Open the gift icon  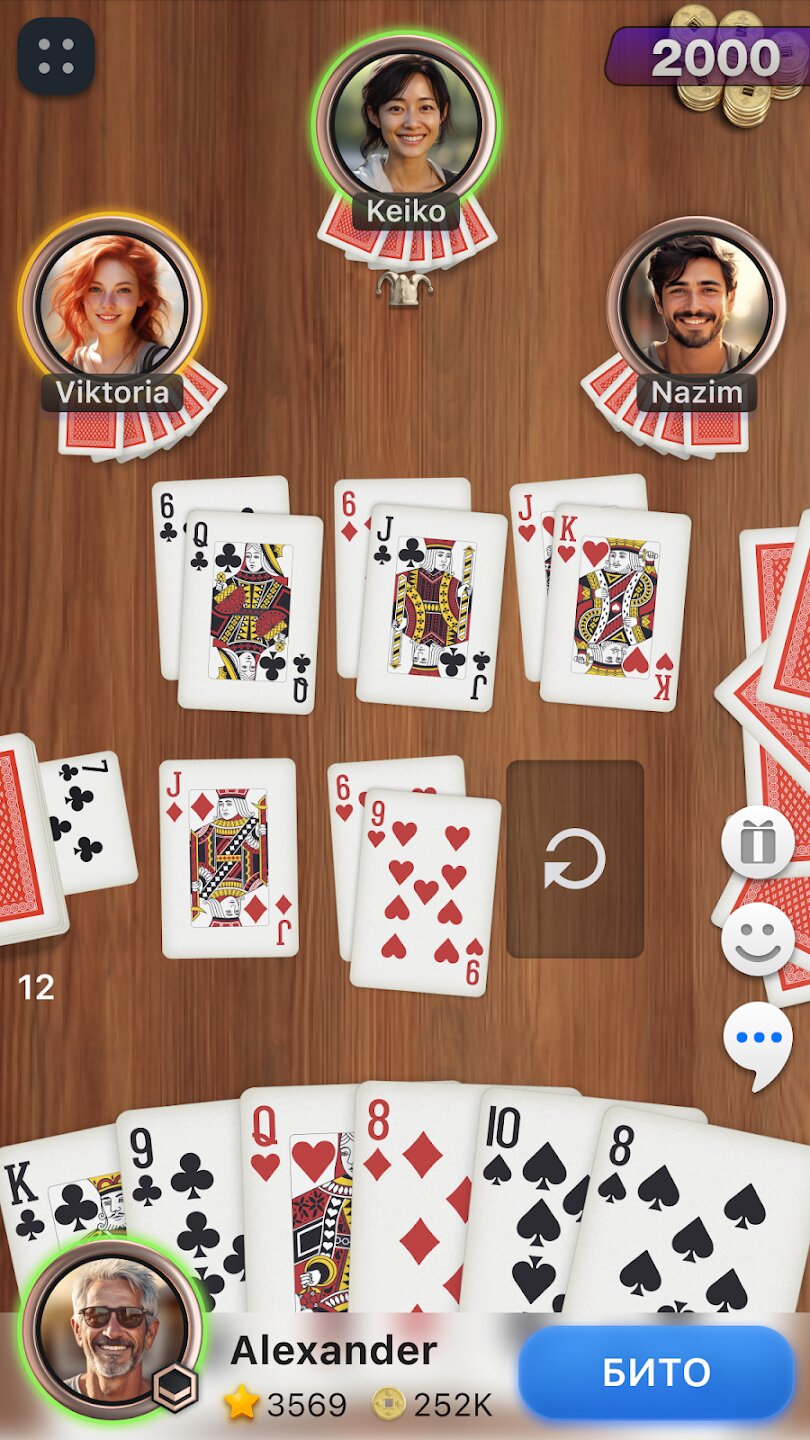pyautogui.click(x=757, y=843)
